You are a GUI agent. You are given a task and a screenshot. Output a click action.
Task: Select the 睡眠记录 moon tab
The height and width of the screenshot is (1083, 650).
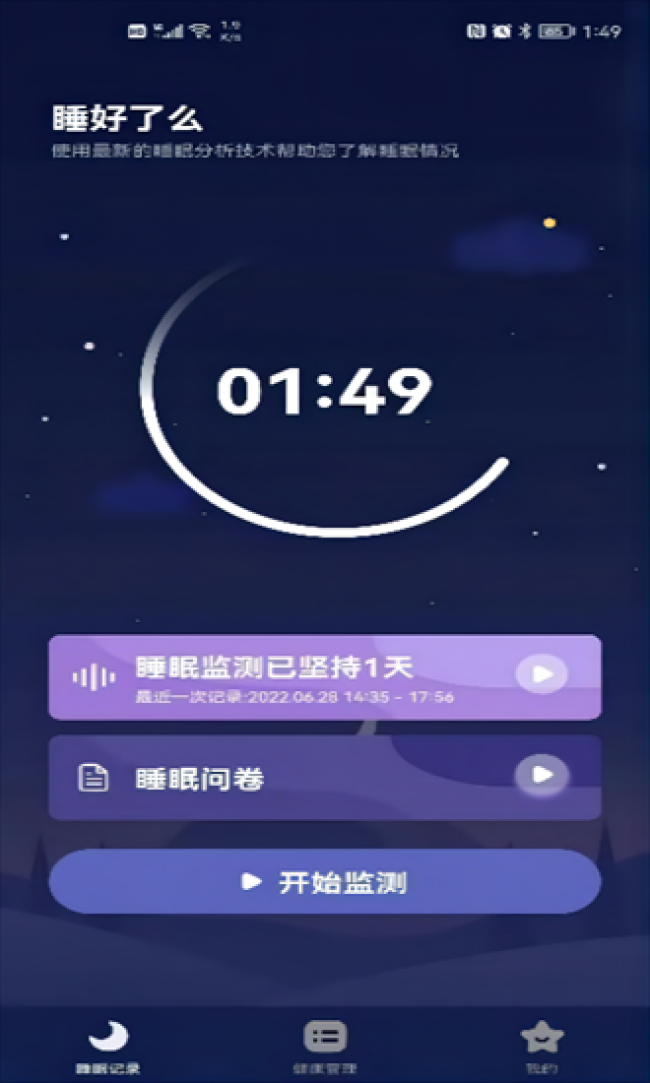pyautogui.click(x=108, y=1047)
